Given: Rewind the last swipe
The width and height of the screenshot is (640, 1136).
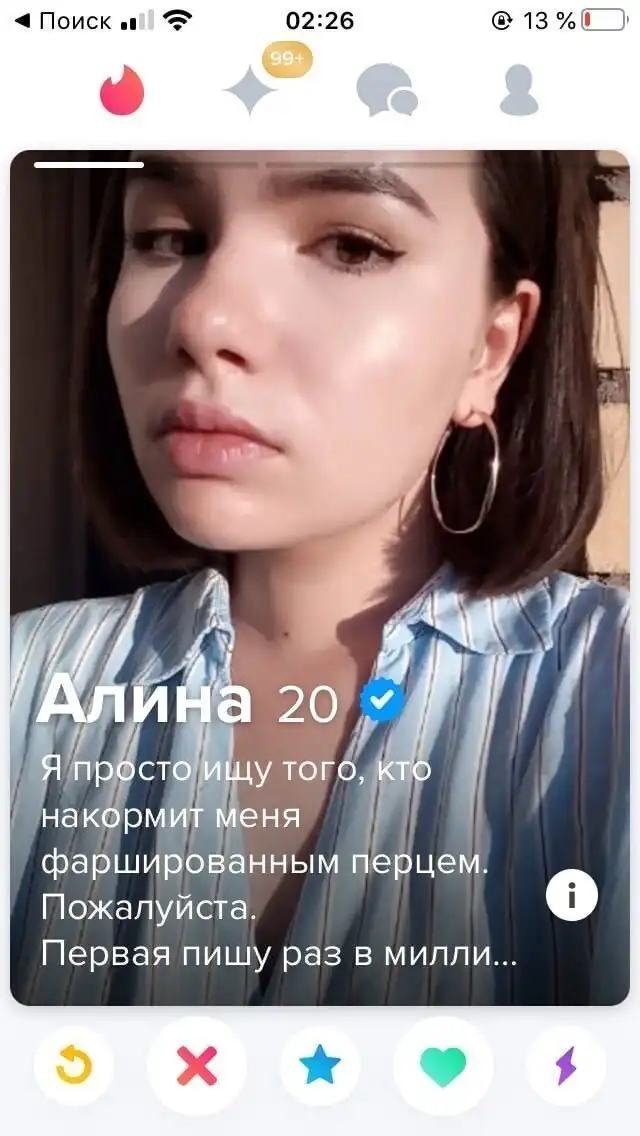Looking at the screenshot, I should (73, 1066).
